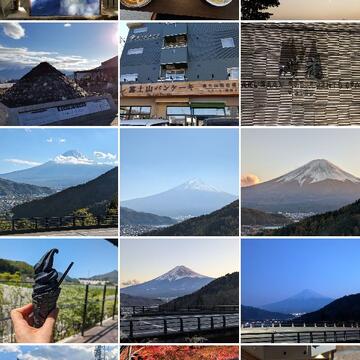View the dusk Fuji photo with the deck railings

[x=179, y=291]
